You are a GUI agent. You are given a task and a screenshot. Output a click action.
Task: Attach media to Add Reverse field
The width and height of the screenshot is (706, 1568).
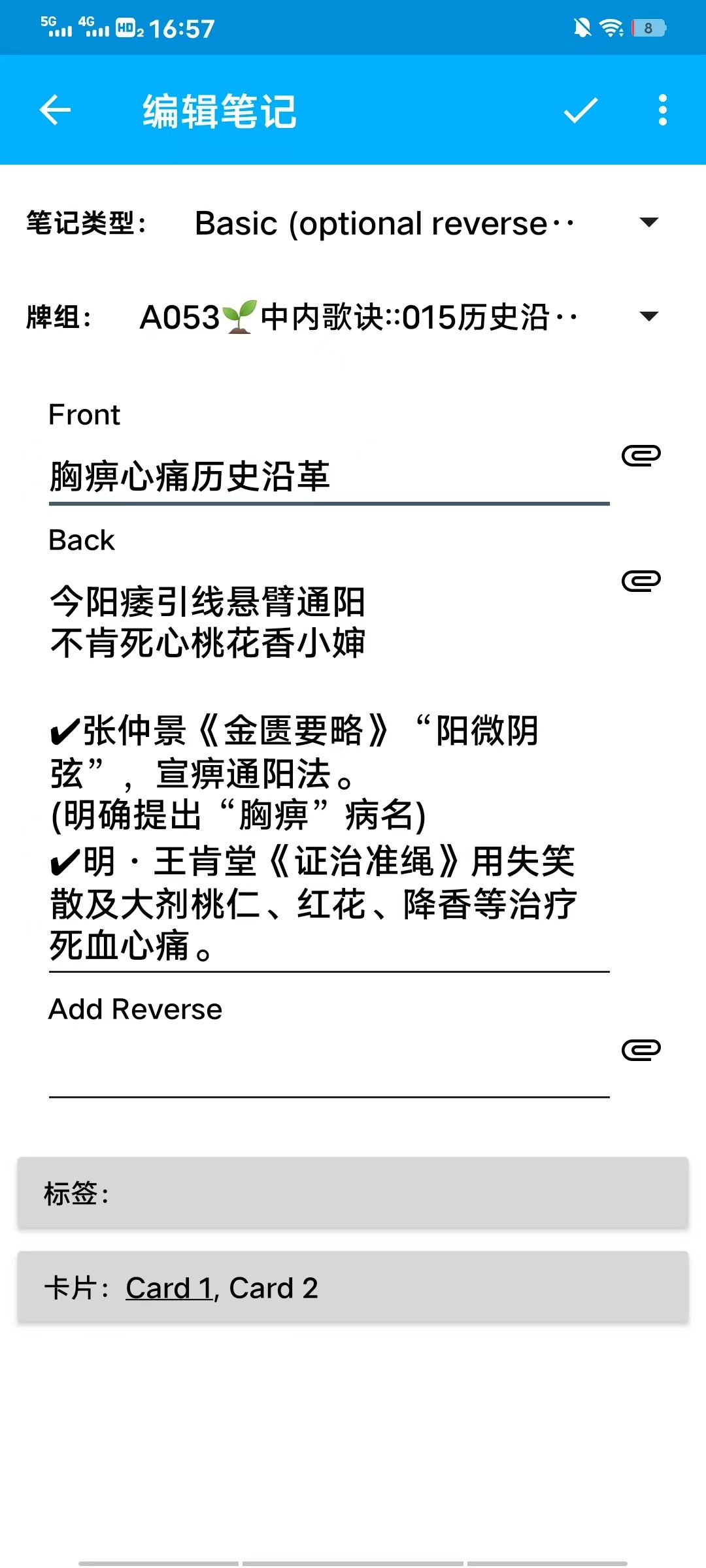(641, 1050)
